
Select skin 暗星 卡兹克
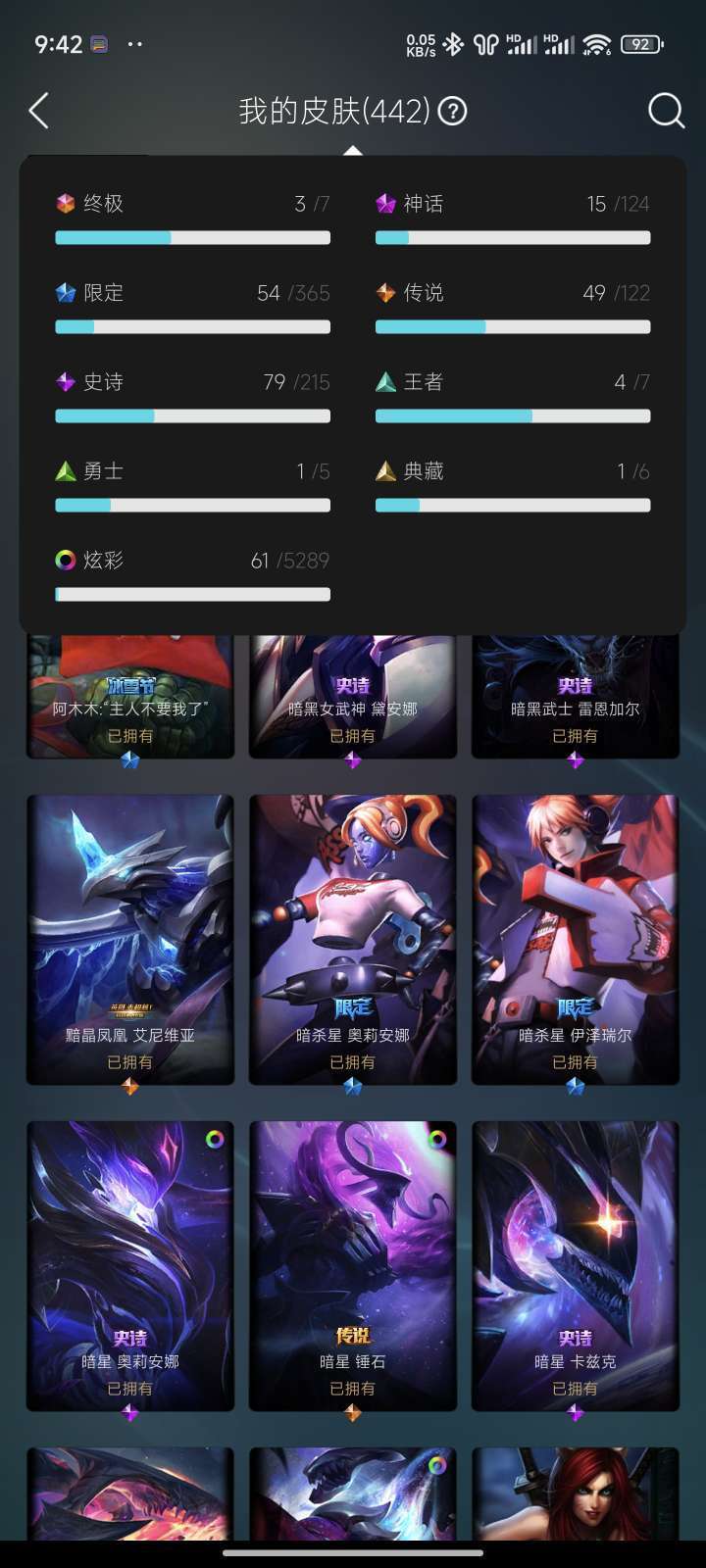coord(576,1266)
